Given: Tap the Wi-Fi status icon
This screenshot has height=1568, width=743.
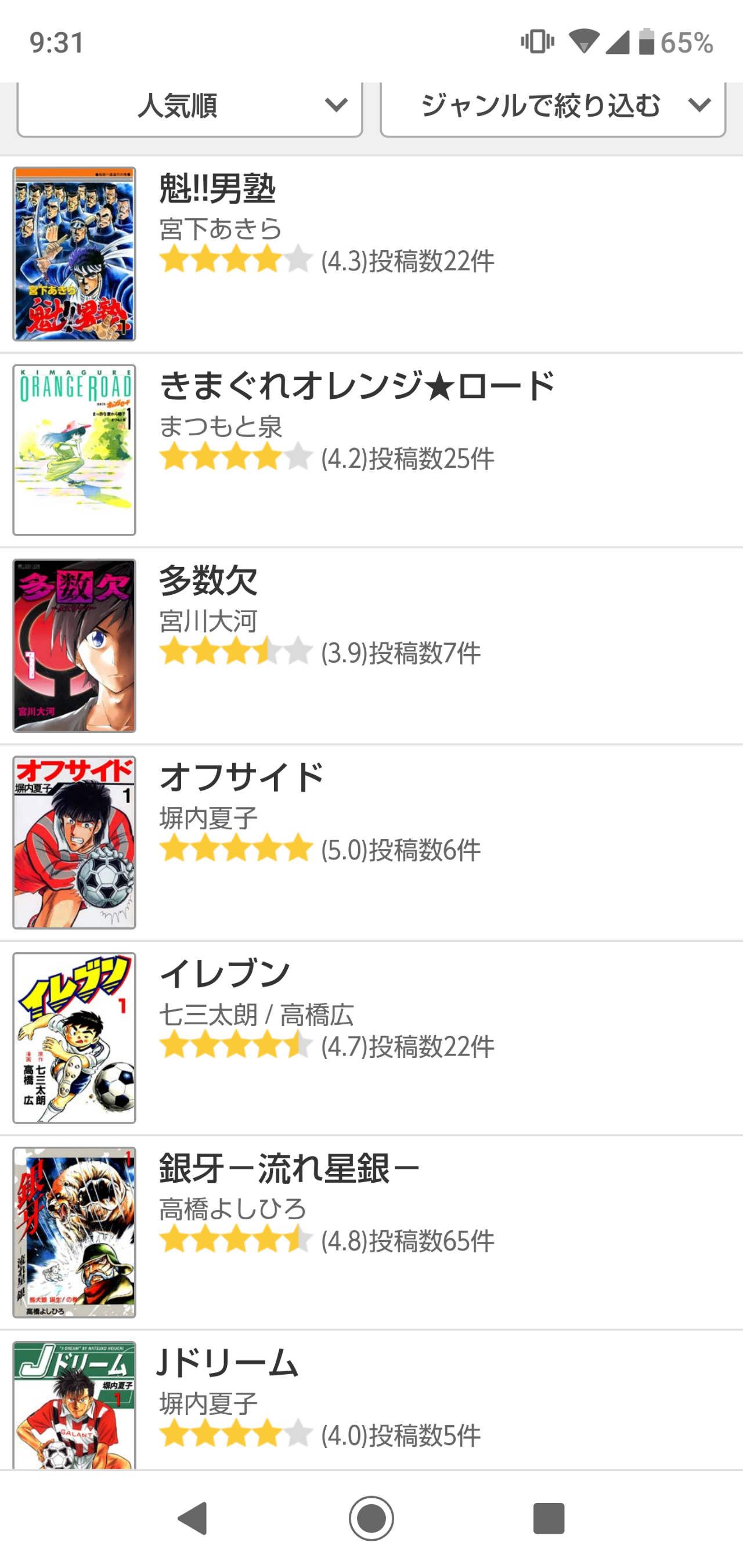Looking at the screenshot, I should (x=583, y=41).
